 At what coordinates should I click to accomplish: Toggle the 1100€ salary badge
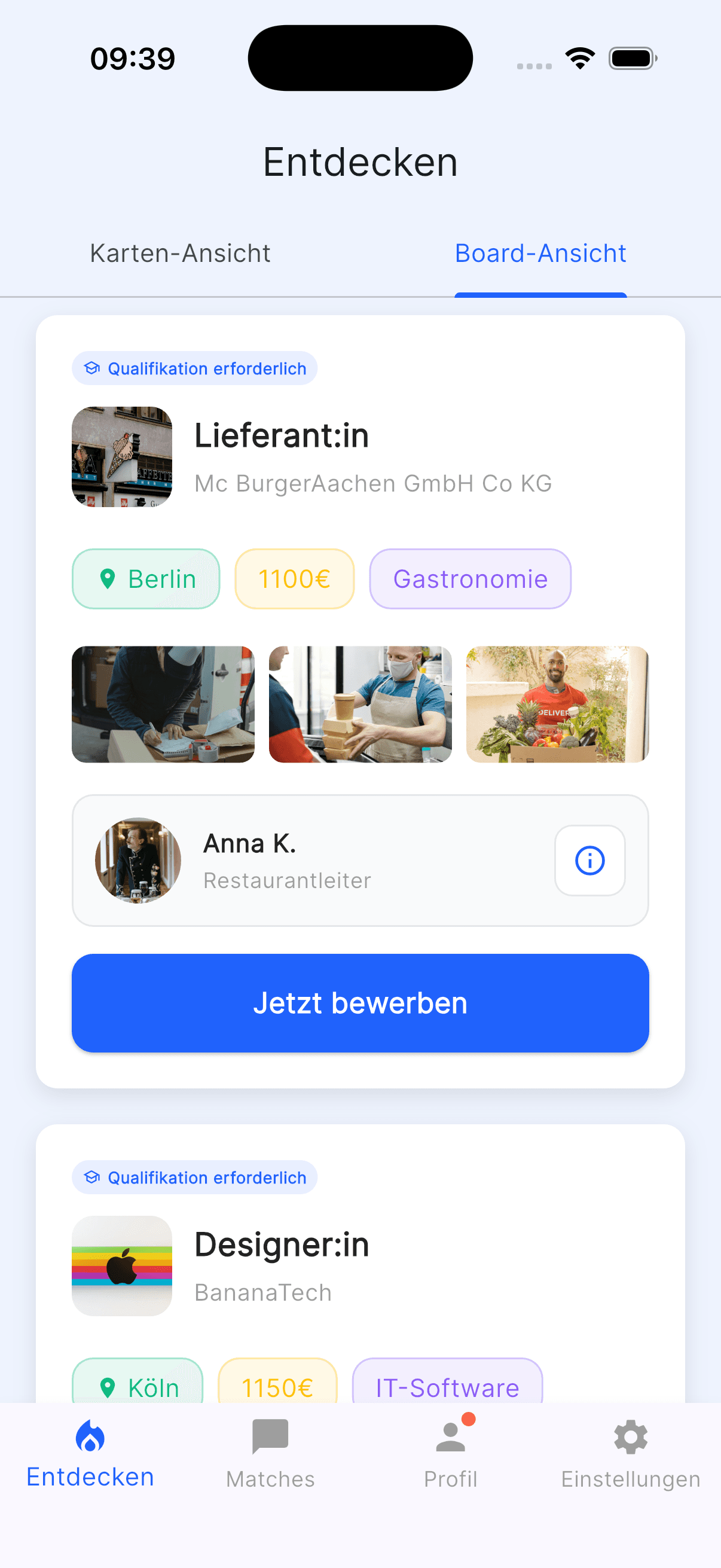tap(294, 578)
